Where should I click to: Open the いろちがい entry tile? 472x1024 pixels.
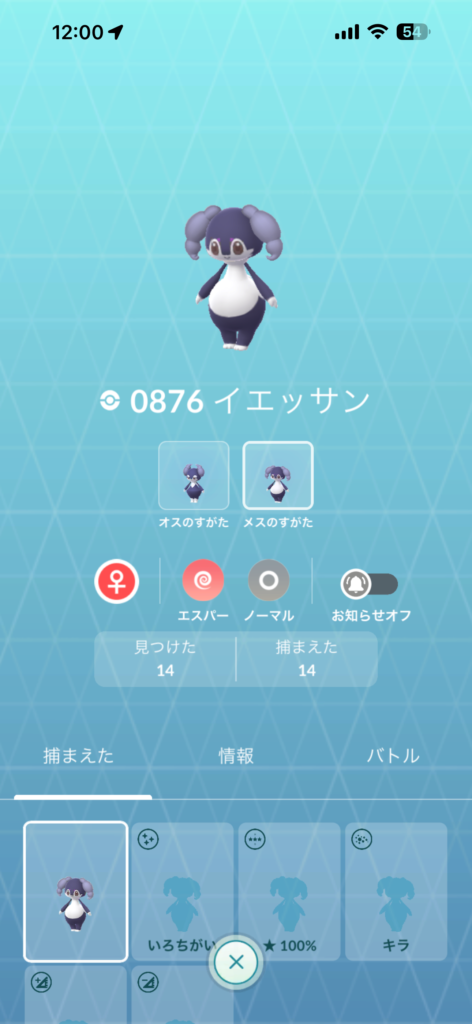182,891
